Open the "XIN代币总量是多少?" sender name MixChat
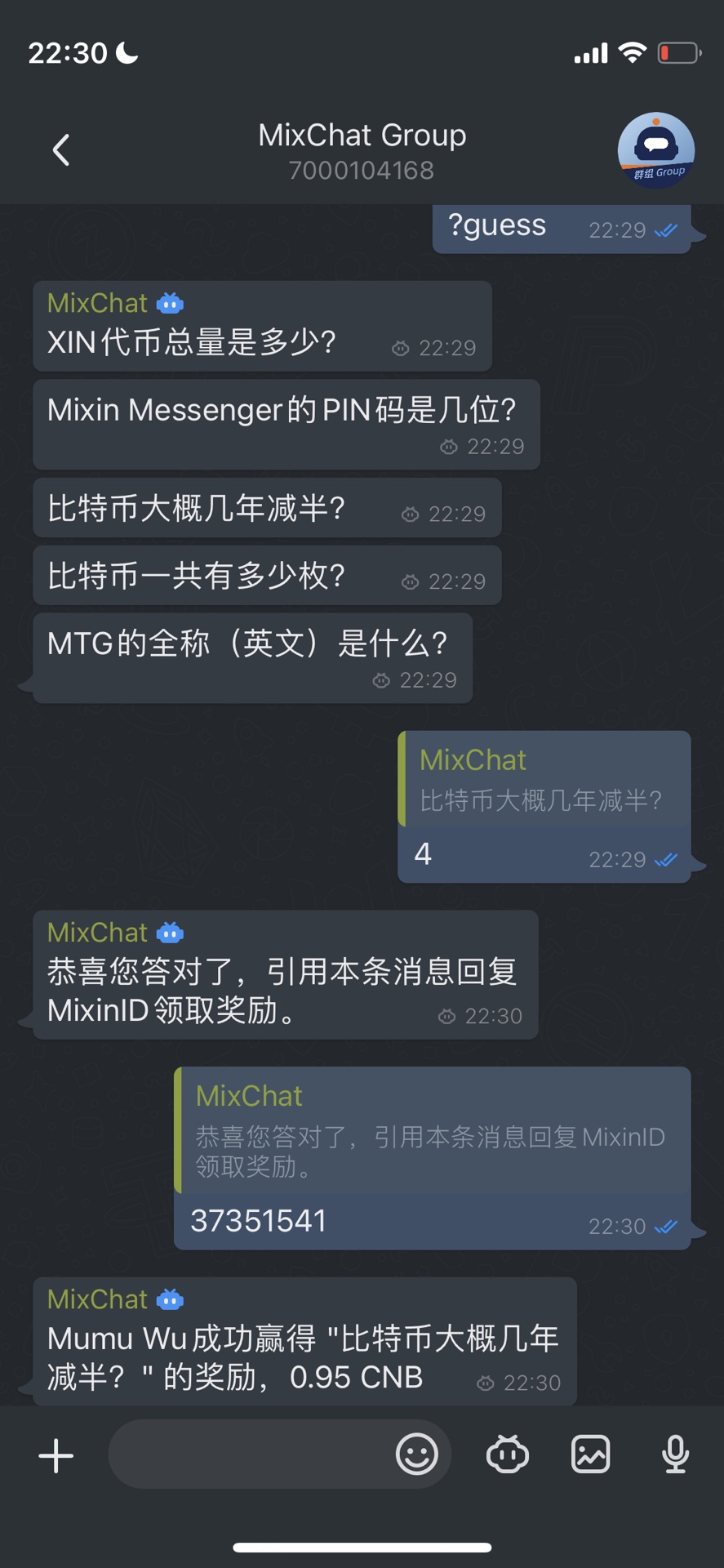This screenshot has width=724, height=1568. pos(97,303)
